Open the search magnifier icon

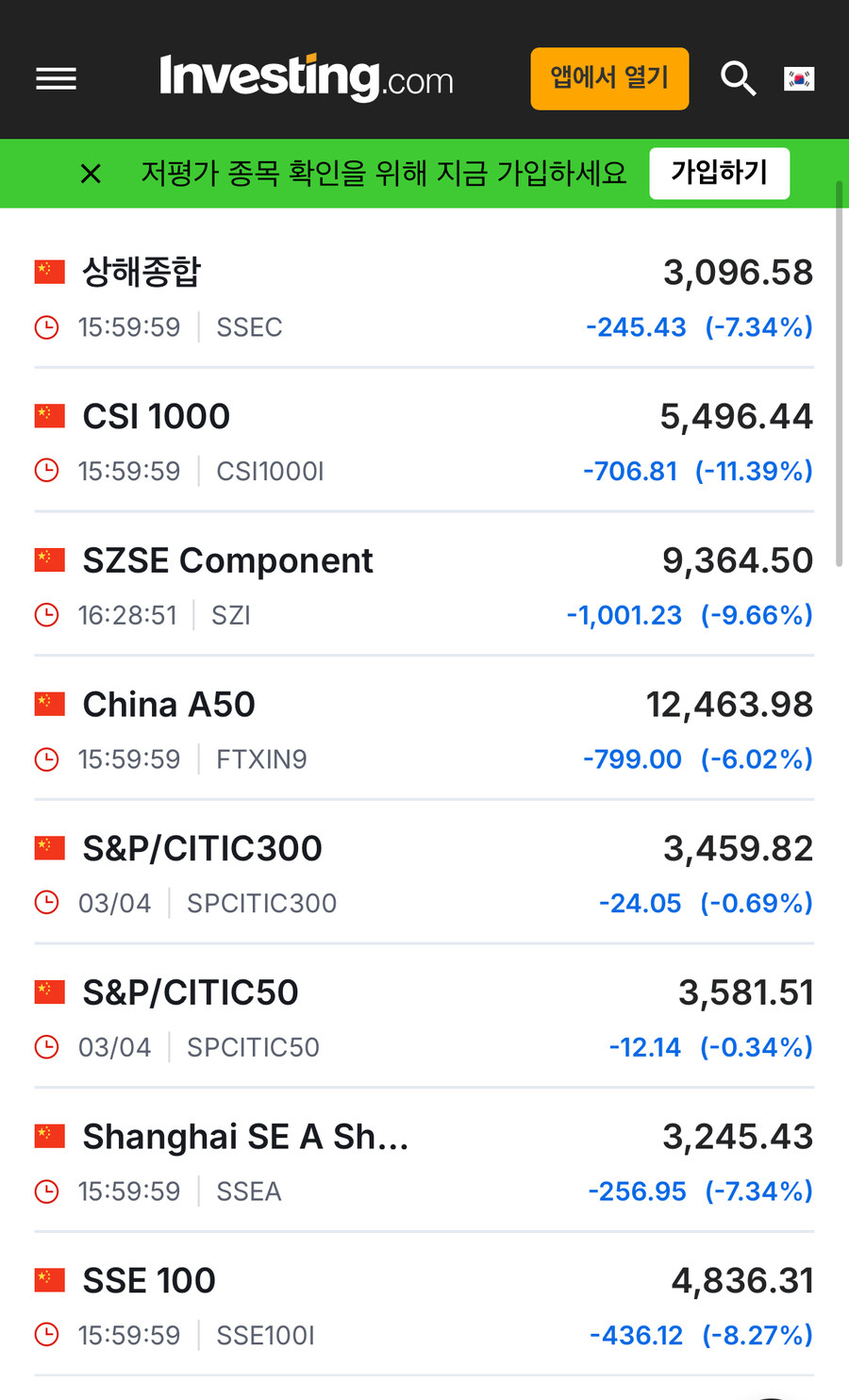(x=738, y=78)
